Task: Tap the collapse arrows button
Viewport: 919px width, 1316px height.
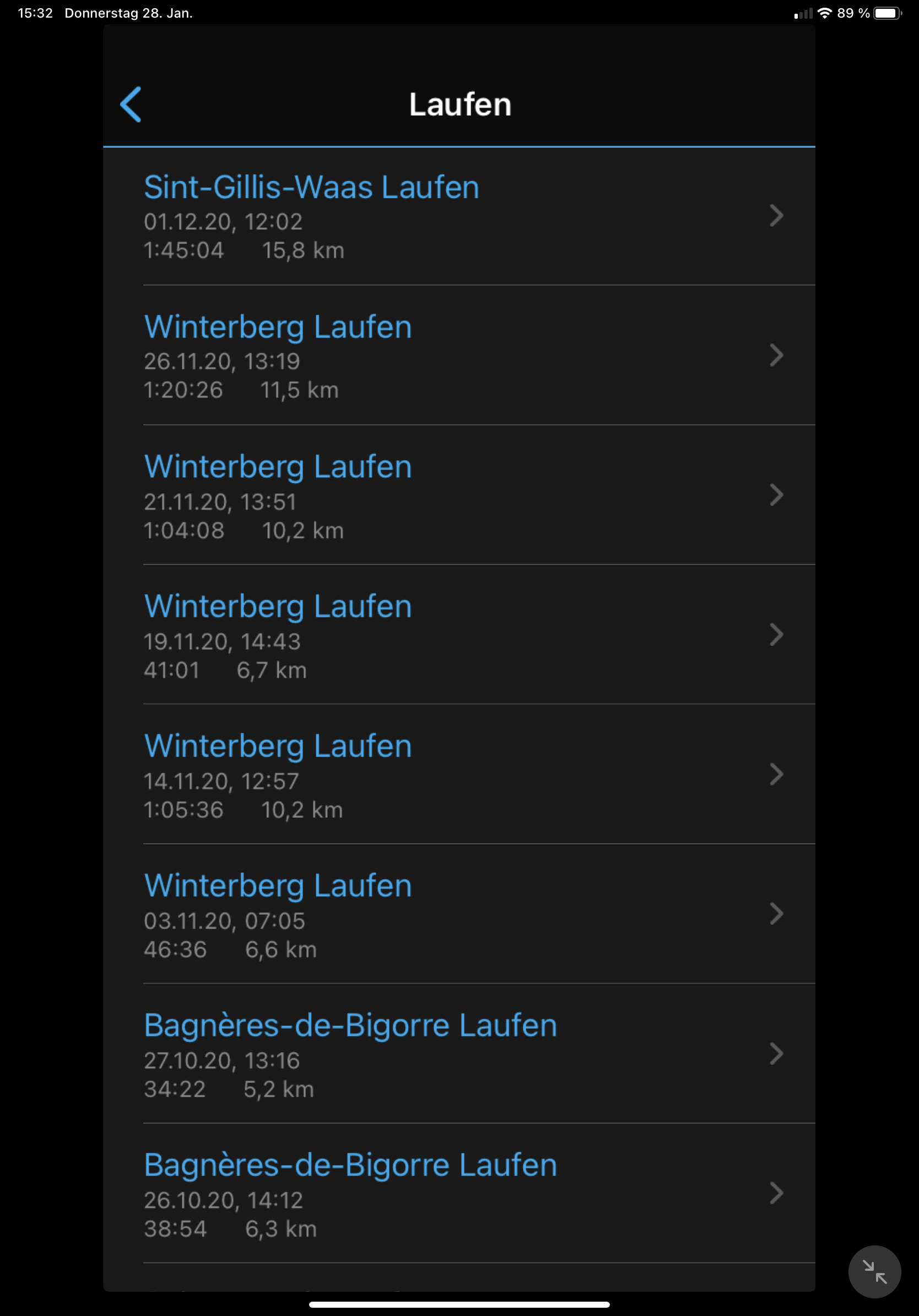Action: click(874, 1272)
